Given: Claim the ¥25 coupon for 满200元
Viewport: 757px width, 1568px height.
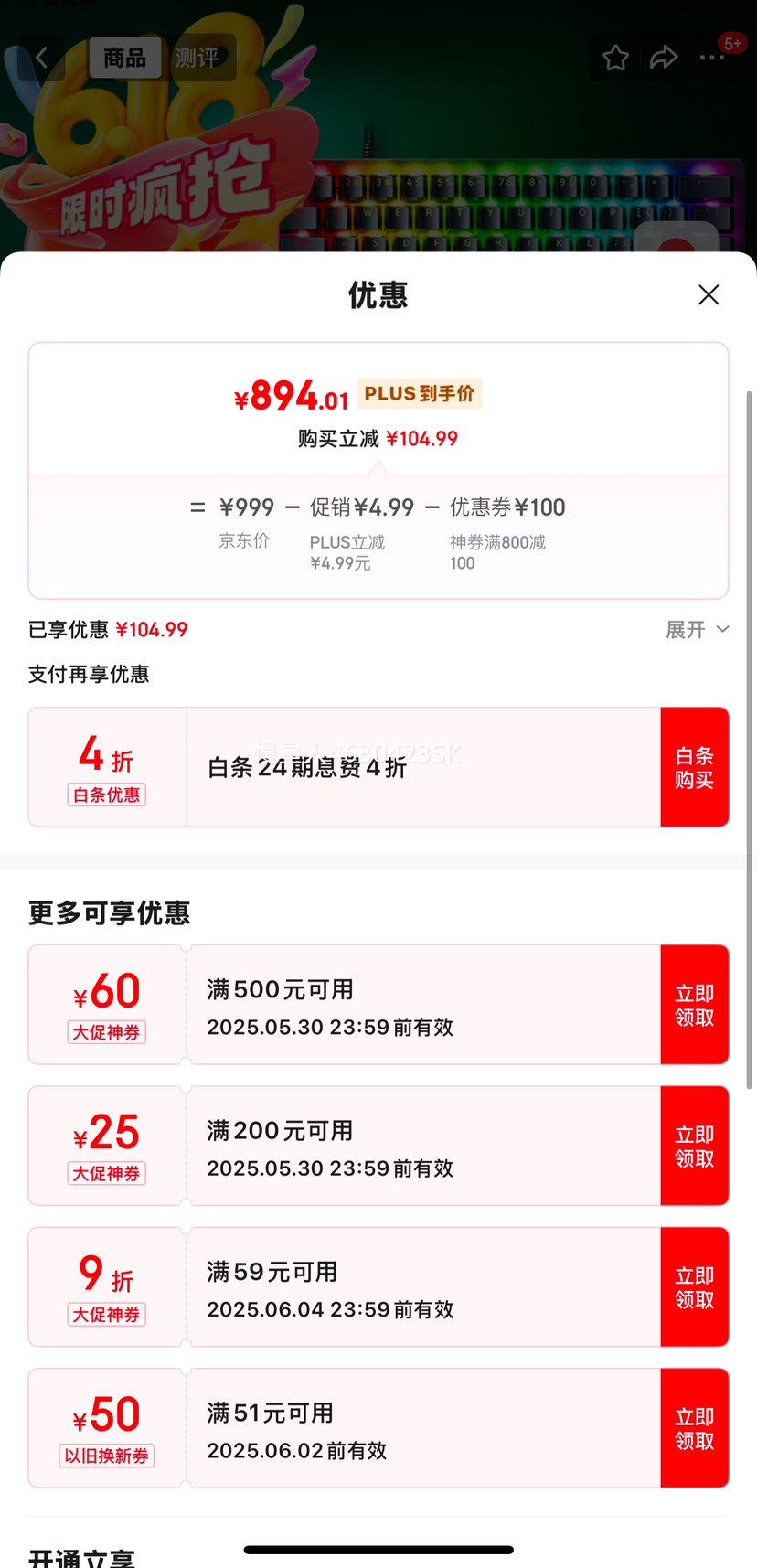Looking at the screenshot, I should 695,1146.
